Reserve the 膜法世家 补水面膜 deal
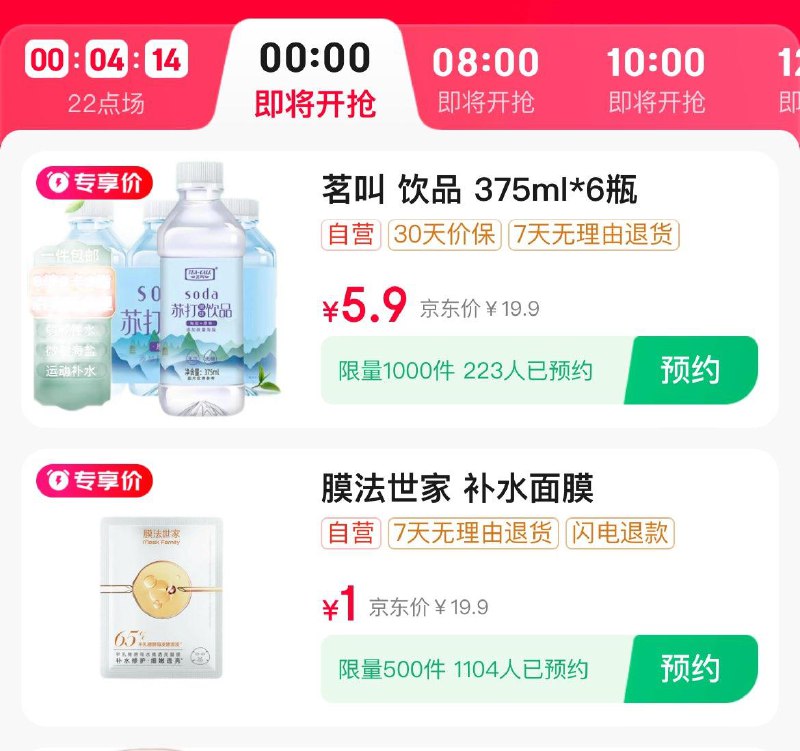Screen dimensions: 800x751 [690, 668]
